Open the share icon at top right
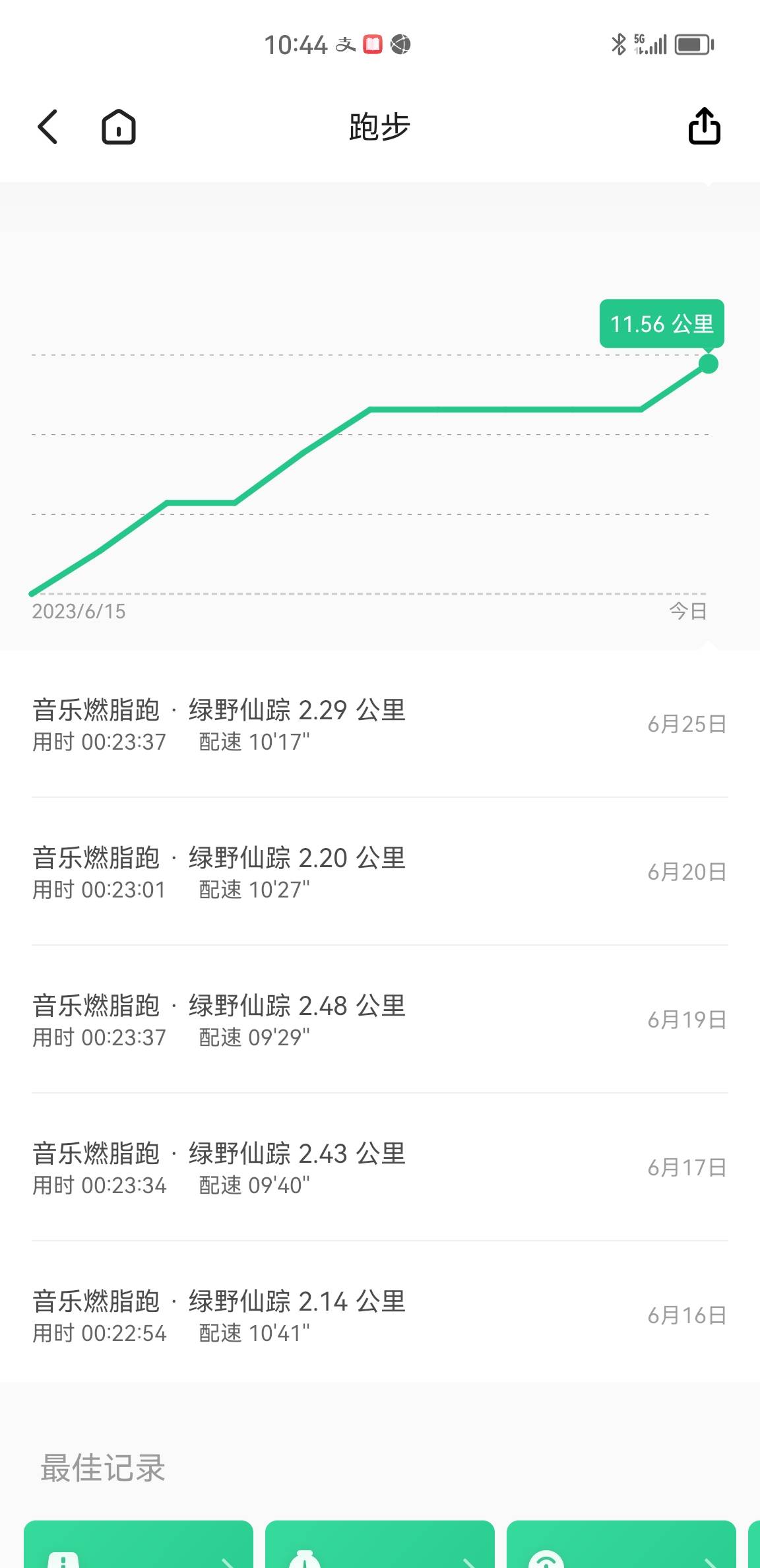The width and height of the screenshot is (760, 1568). tap(705, 126)
